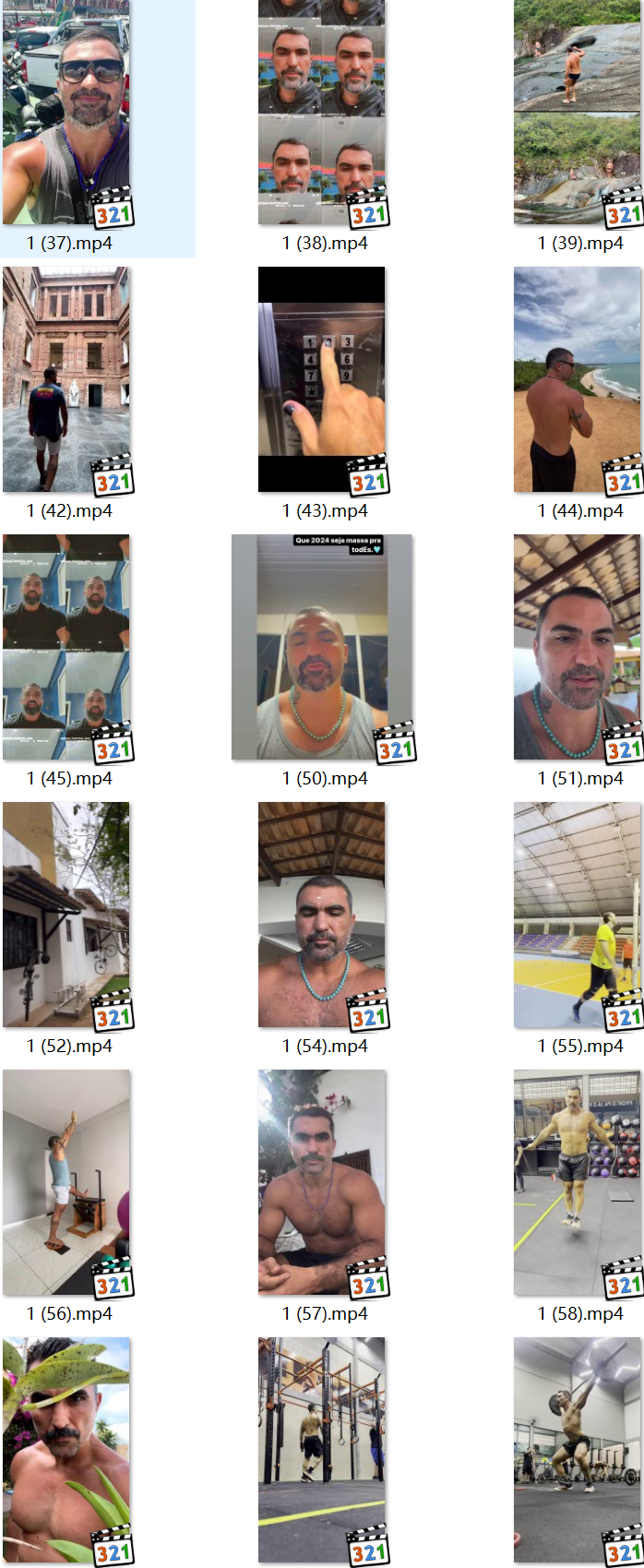Select video 1 (45).mp4
The height and width of the screenshot is (1568, 644).
66,647
